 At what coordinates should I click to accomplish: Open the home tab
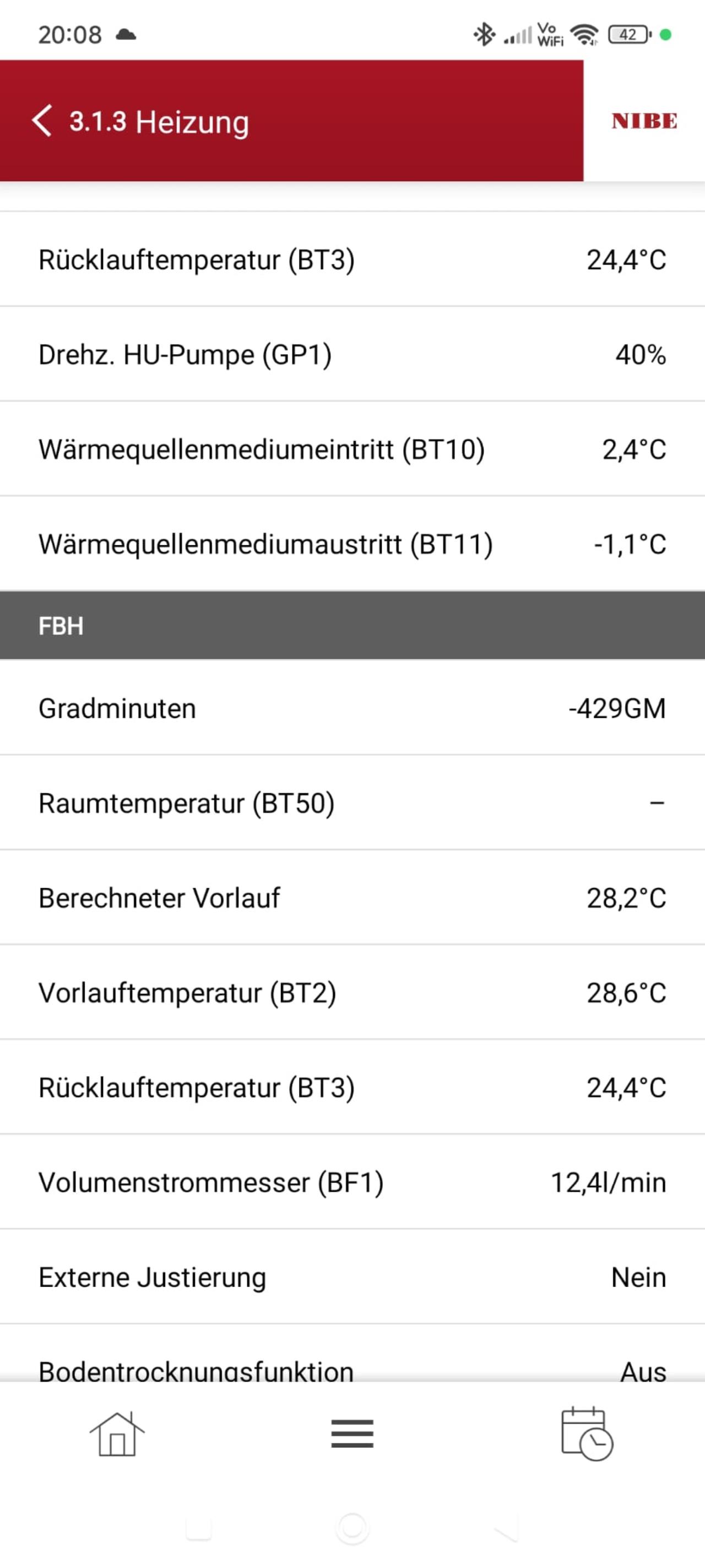117,1434
